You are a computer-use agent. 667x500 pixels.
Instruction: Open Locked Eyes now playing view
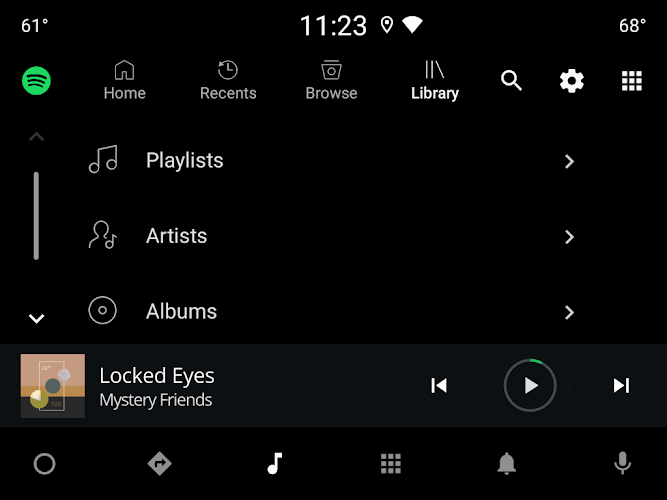coord(156,386)
